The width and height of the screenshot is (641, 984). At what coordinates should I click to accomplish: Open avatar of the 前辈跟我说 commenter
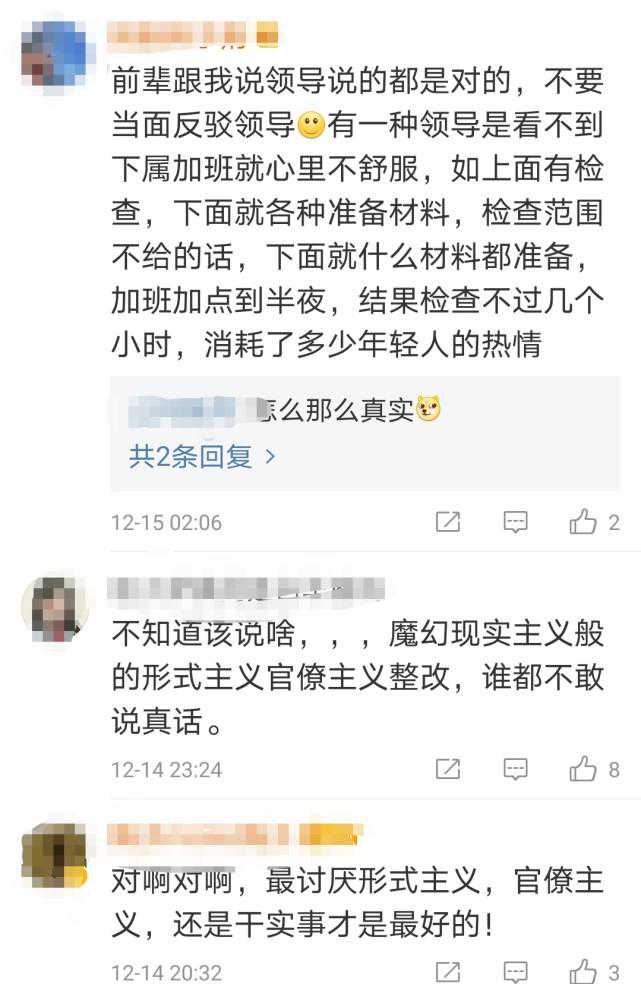point(54,57)
